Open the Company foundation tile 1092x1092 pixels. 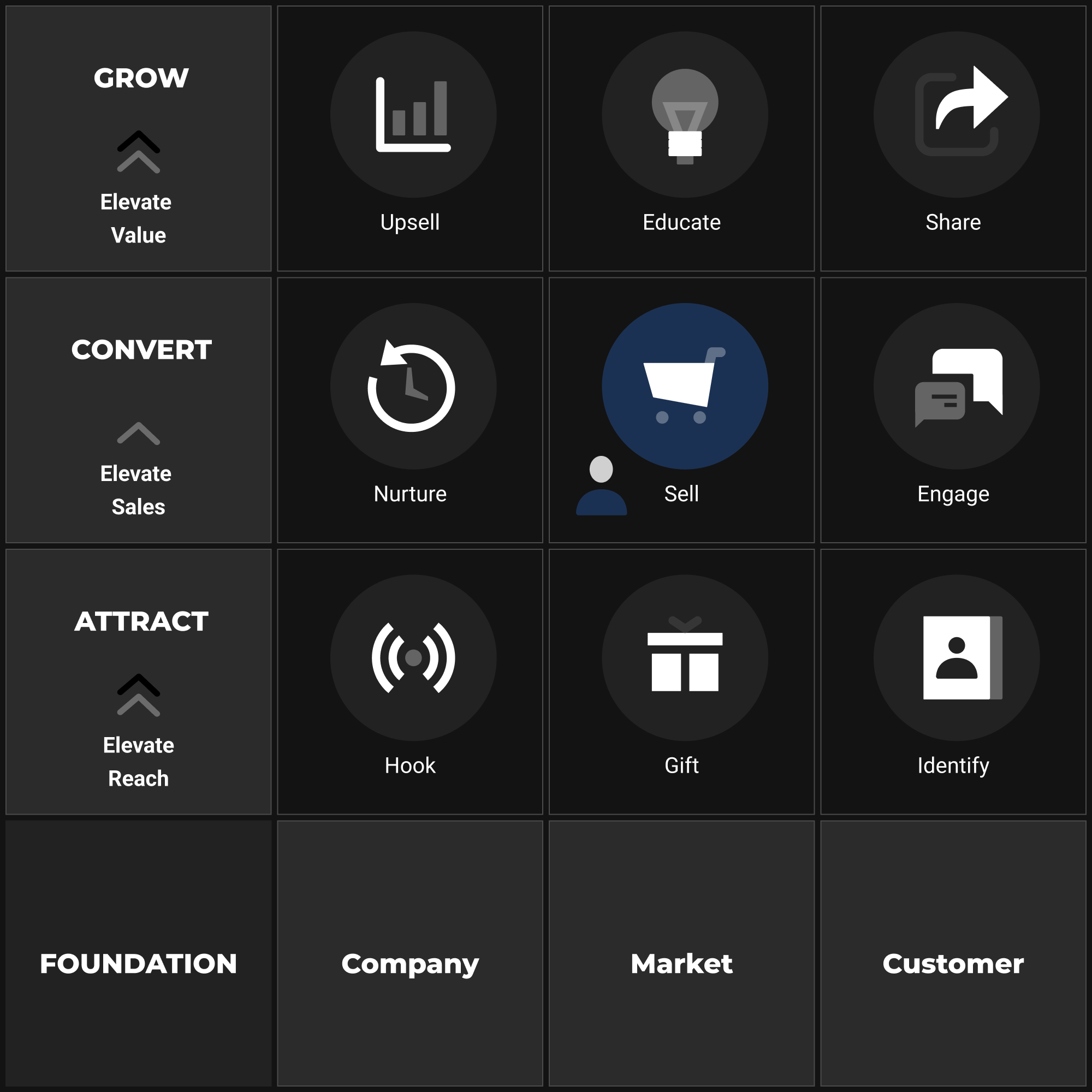coord(410,964)
